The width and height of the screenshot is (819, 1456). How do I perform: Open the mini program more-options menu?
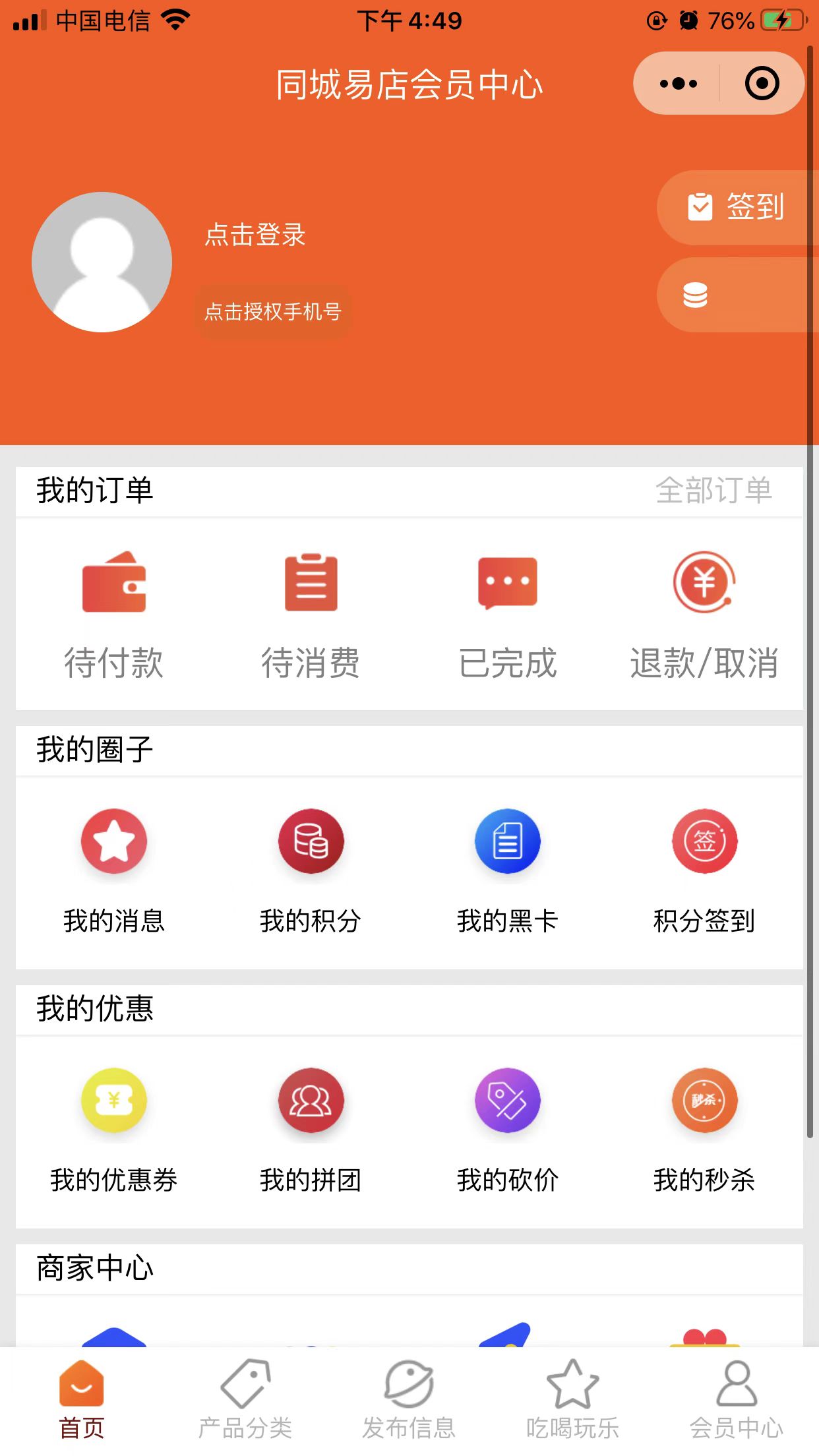tap(678, 84)
